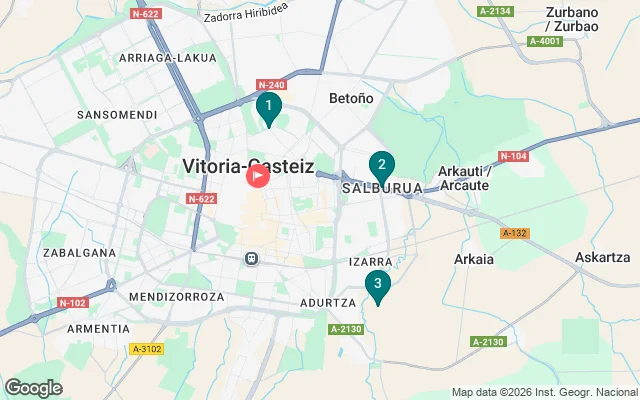
Task: Tap map pin number 3 near Adurtza
Action: click(x=377, y=284)
